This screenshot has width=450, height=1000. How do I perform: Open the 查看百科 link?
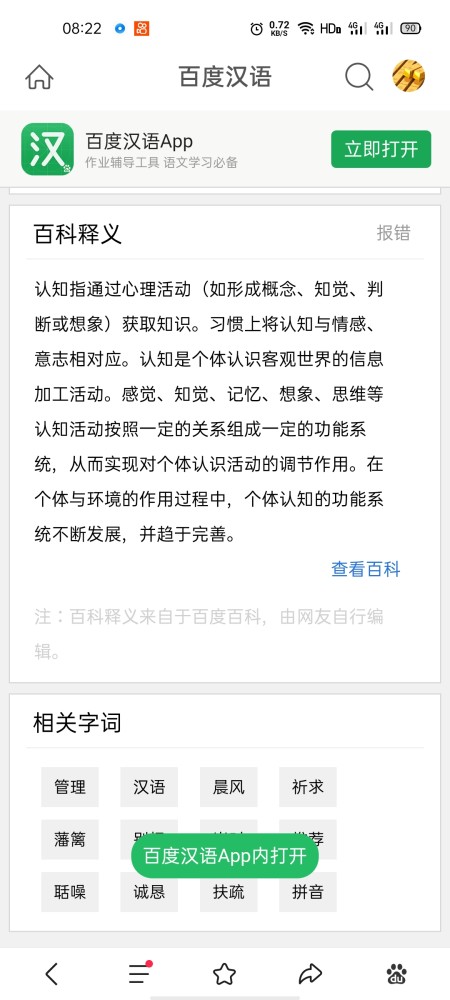point(366,569)
